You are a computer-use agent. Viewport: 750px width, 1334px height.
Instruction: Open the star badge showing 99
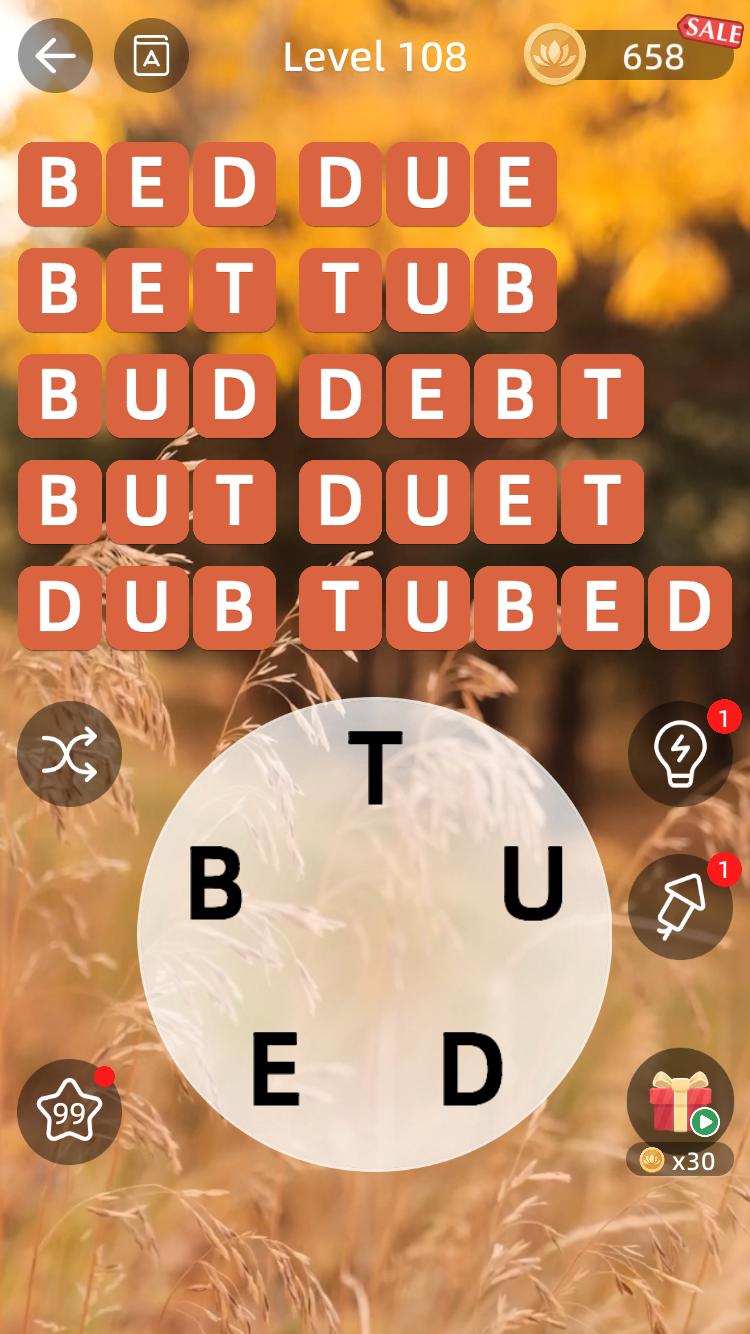pos(69,1111)
